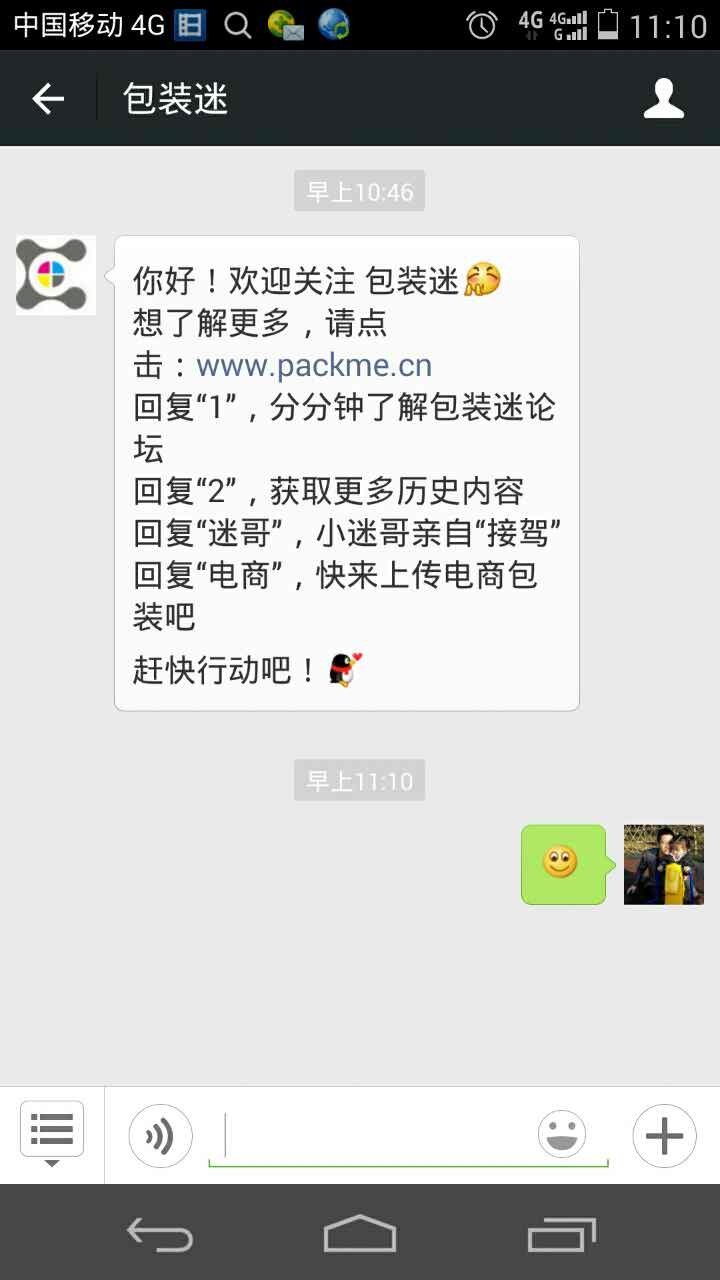
Task: Switch to the official account menu keyboard
Action: (52, 1135)
